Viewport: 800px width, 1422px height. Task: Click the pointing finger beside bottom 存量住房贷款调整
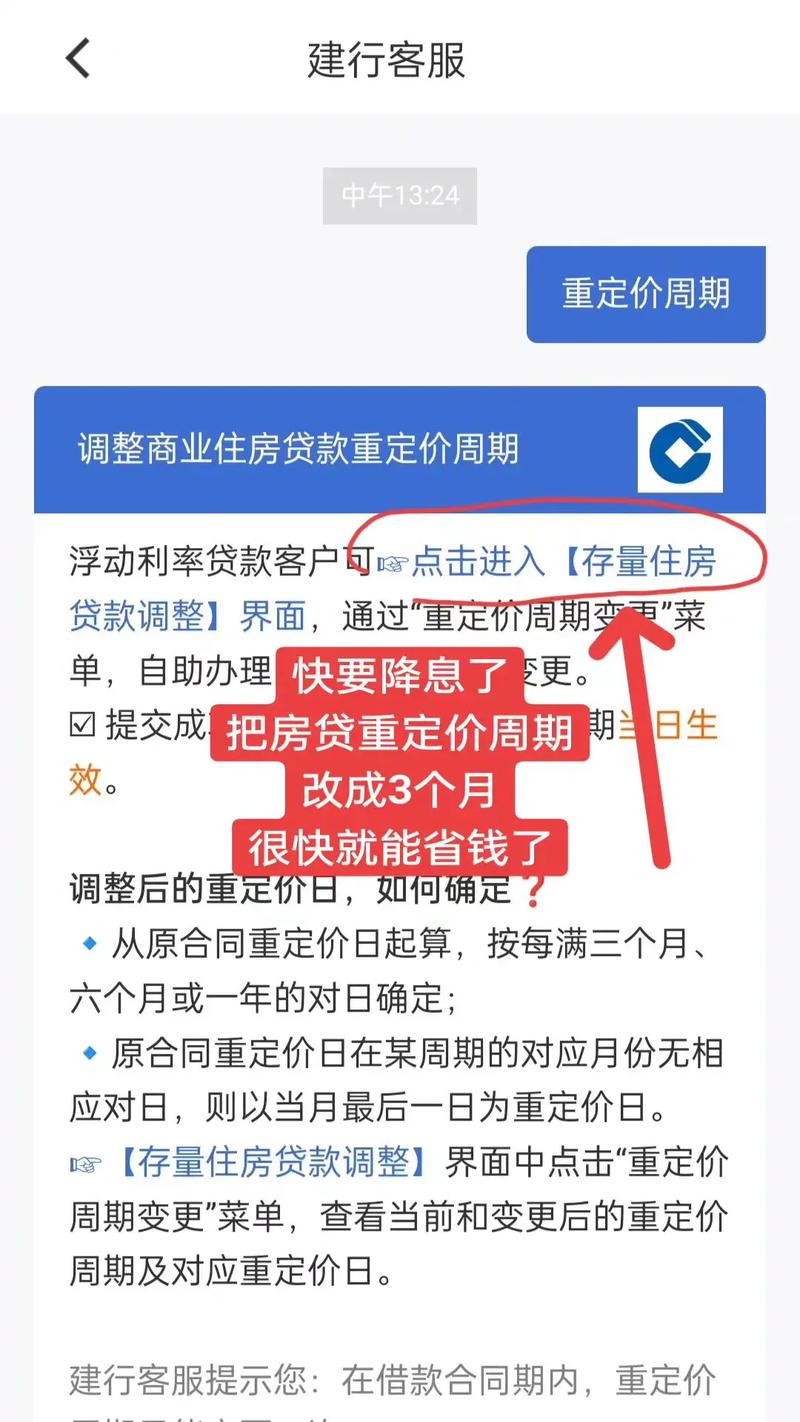[x=85, y=1166]
